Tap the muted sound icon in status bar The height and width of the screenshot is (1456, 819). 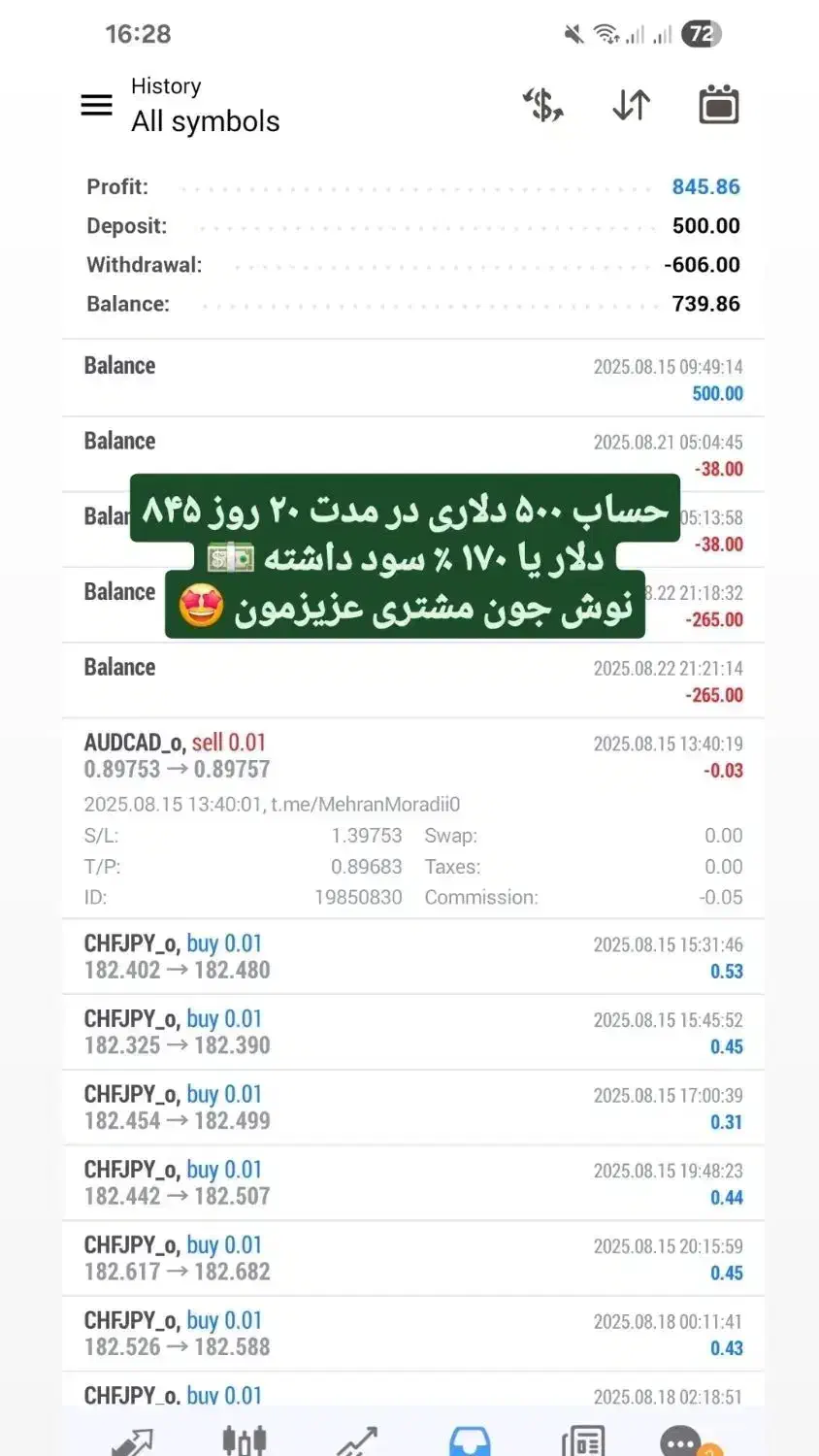pos(573,33)
